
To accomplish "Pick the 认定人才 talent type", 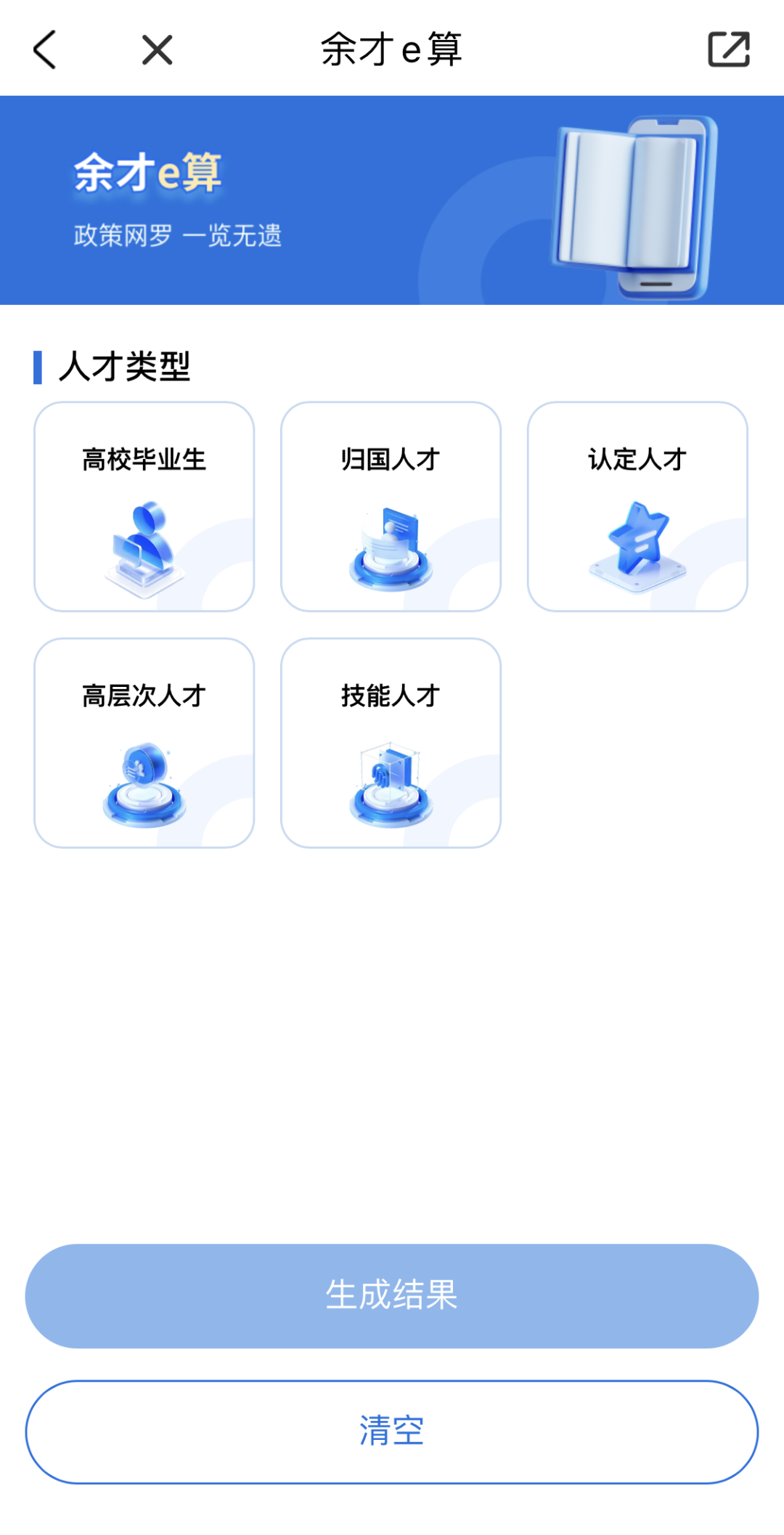I will [x=637, y=507].
